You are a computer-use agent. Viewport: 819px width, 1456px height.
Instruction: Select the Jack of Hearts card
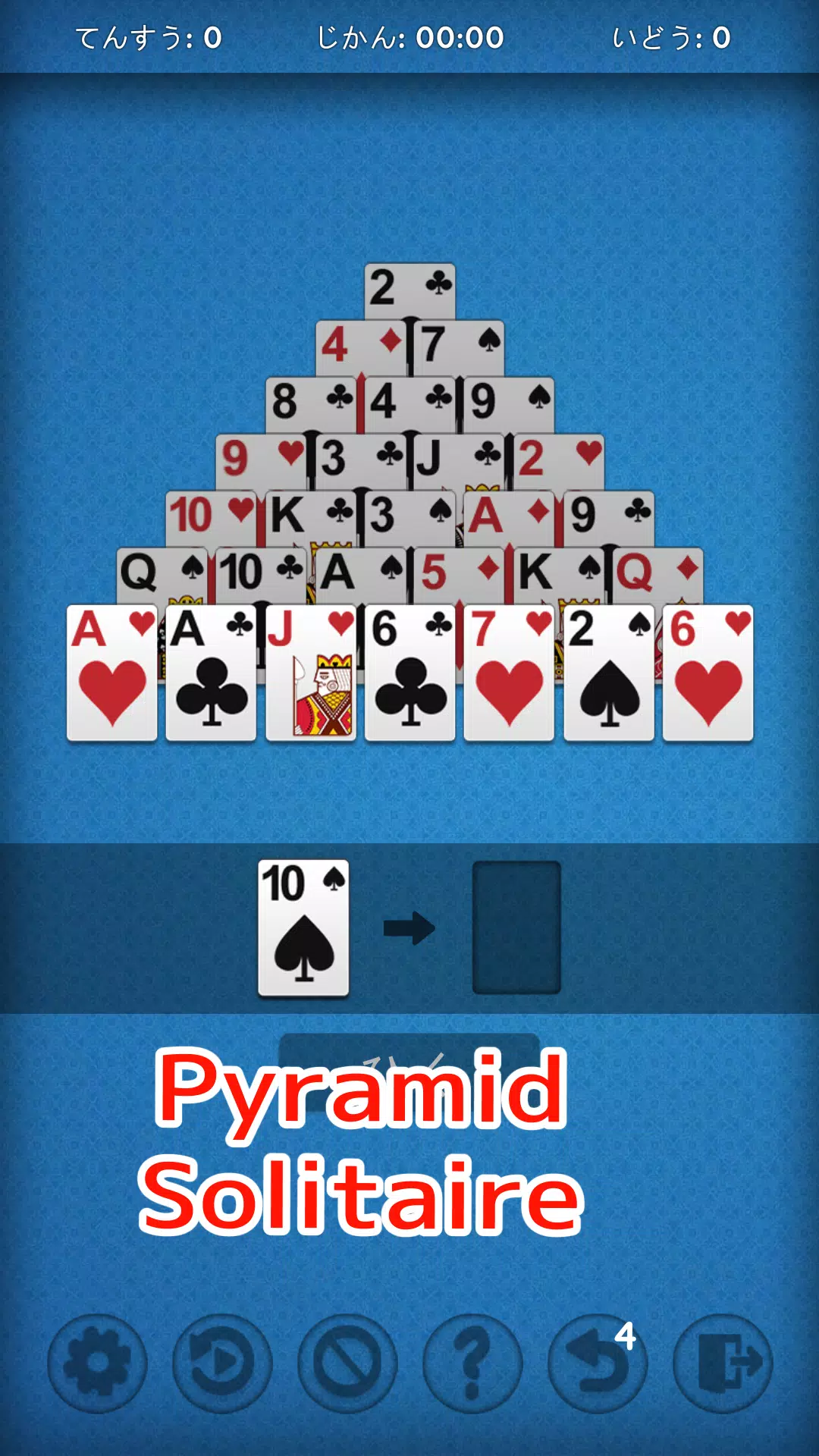click(311, 673)
